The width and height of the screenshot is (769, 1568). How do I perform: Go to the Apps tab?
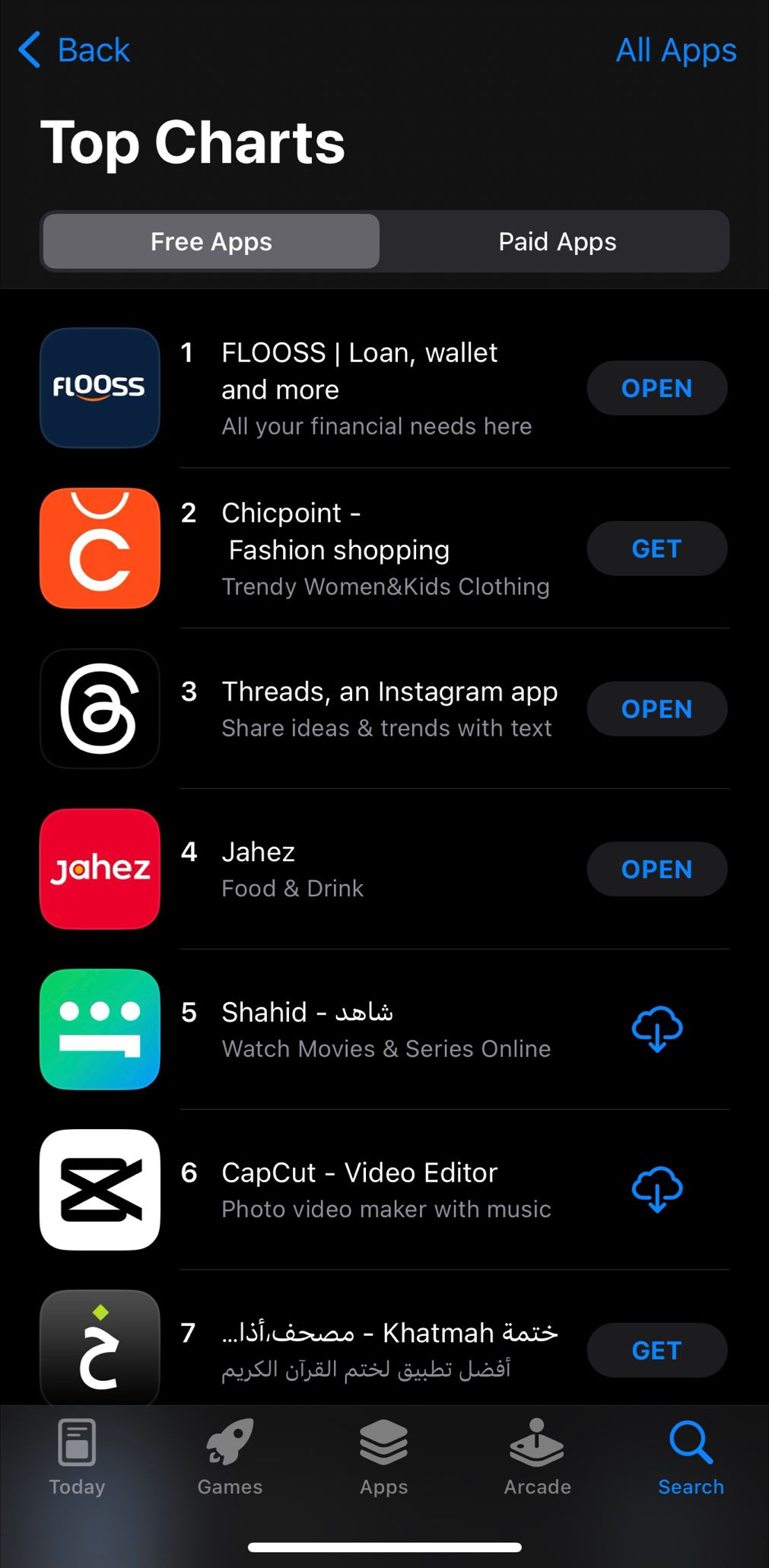pos(384,1457)
